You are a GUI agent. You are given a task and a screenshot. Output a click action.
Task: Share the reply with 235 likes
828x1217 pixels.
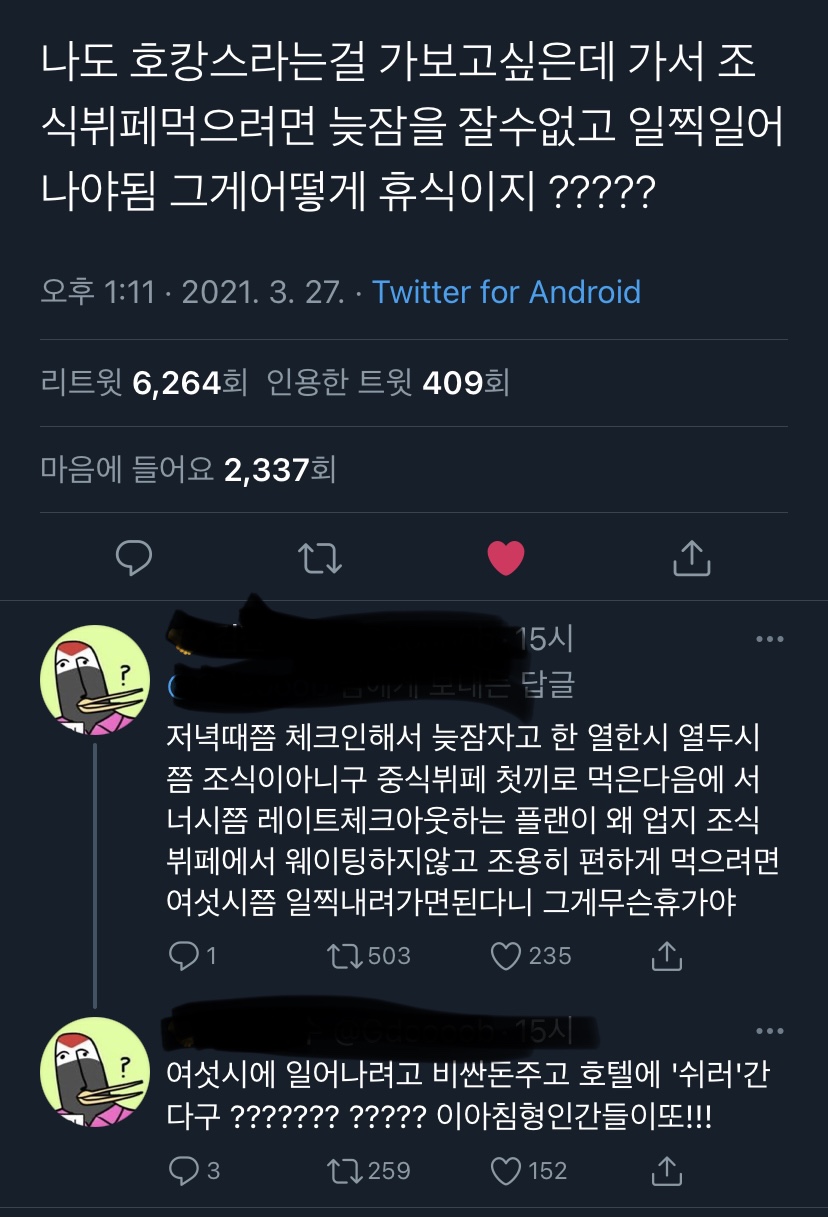pos(666,956)
